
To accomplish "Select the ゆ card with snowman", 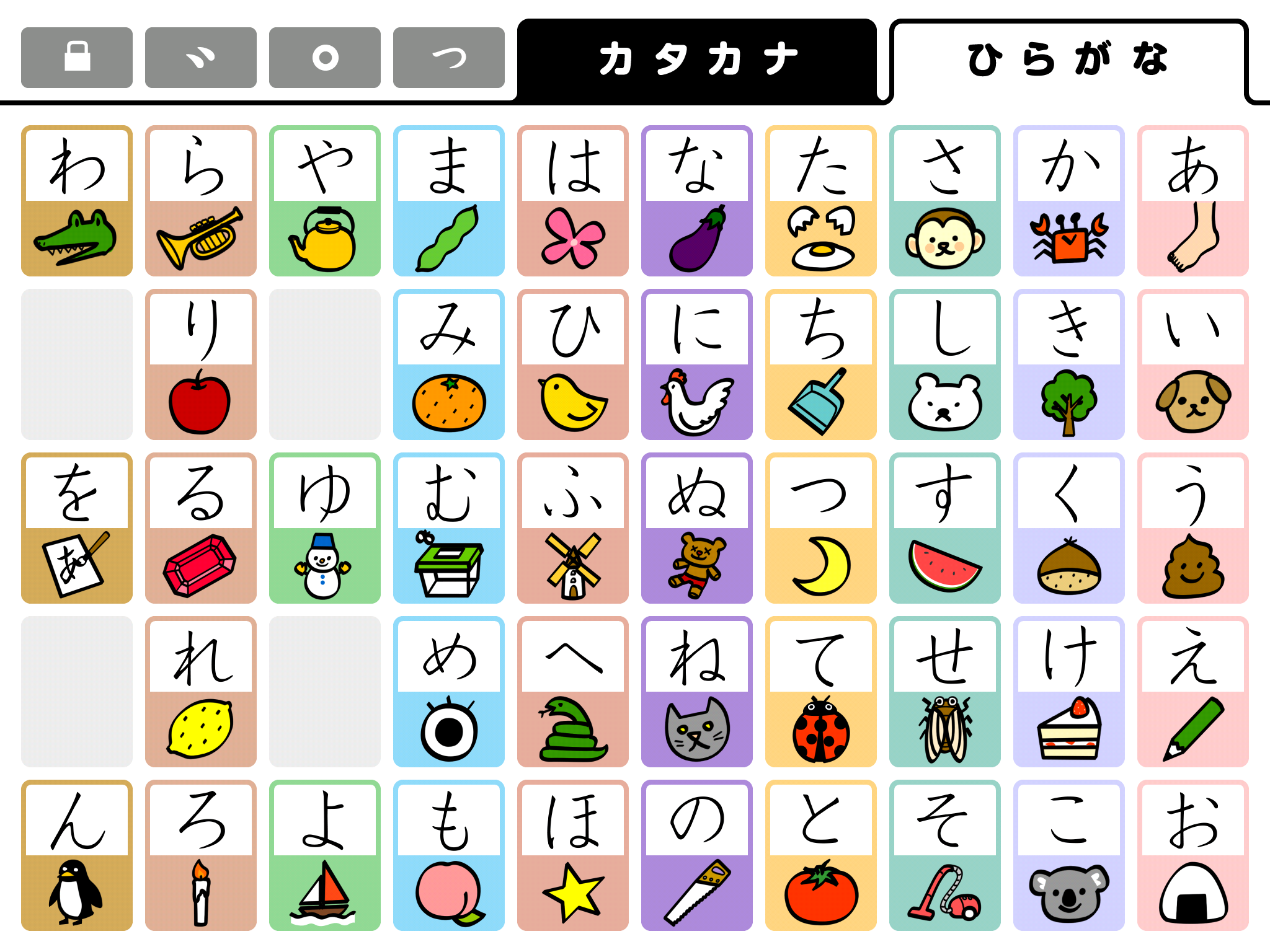I will pyautogui.click(x=325, y=529).
